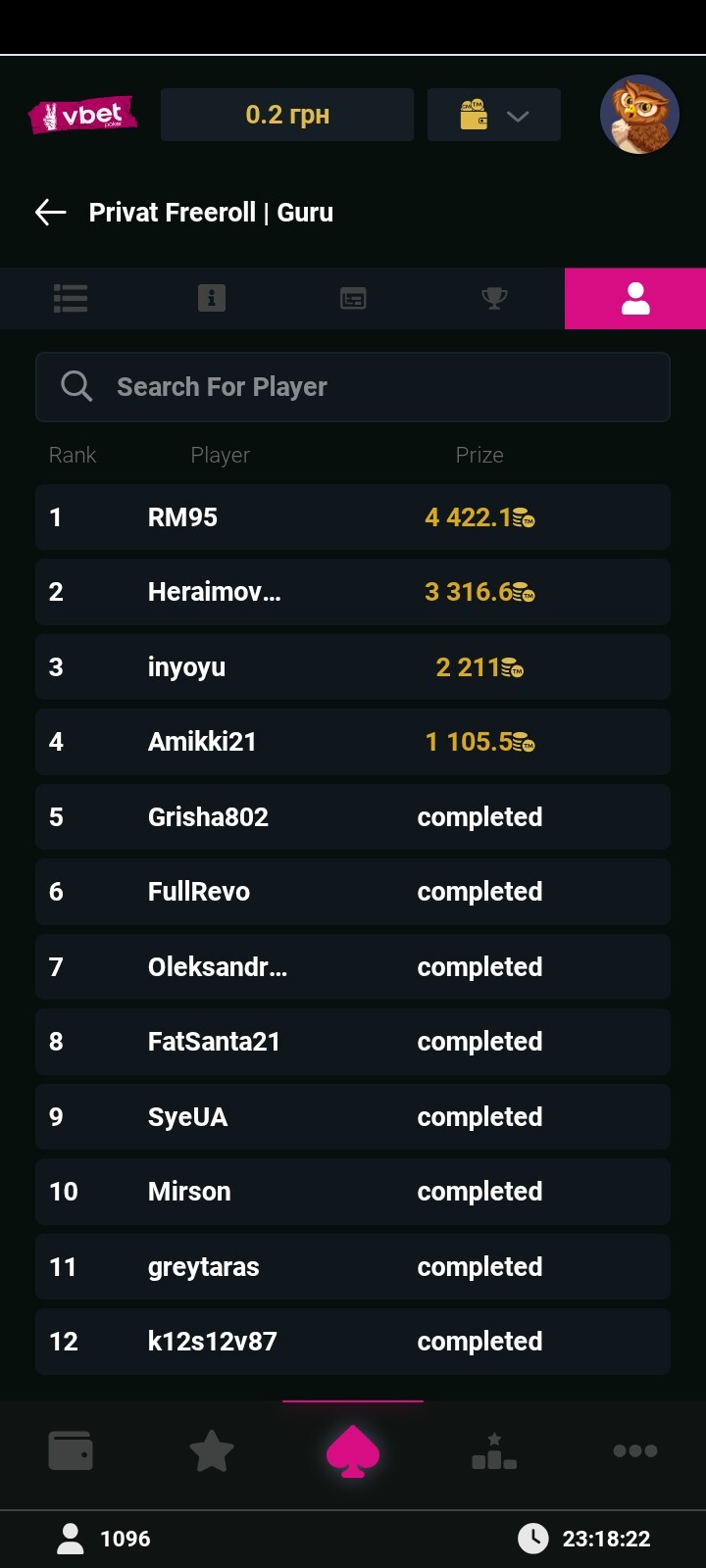This screenshot has height=1568, width=706.
Task: Open the more options dots
Action: [635, 1451]
